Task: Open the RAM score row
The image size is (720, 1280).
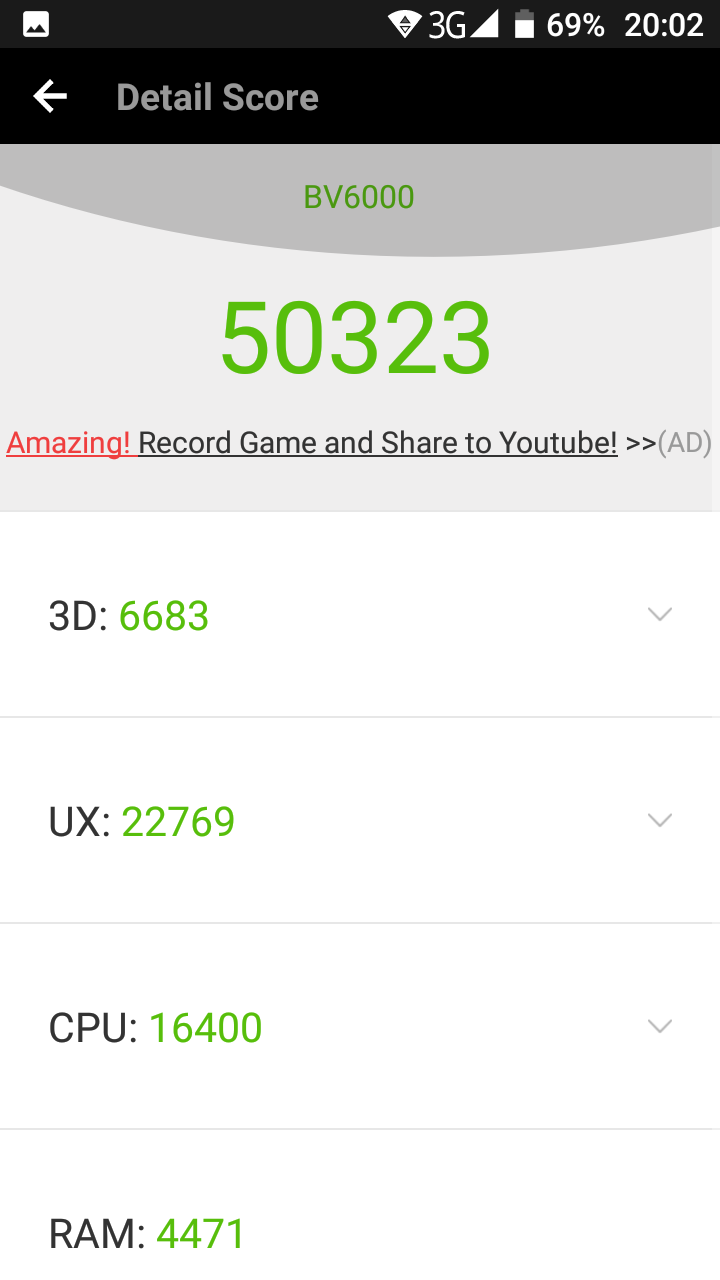Action: [x=360, y=1233]
